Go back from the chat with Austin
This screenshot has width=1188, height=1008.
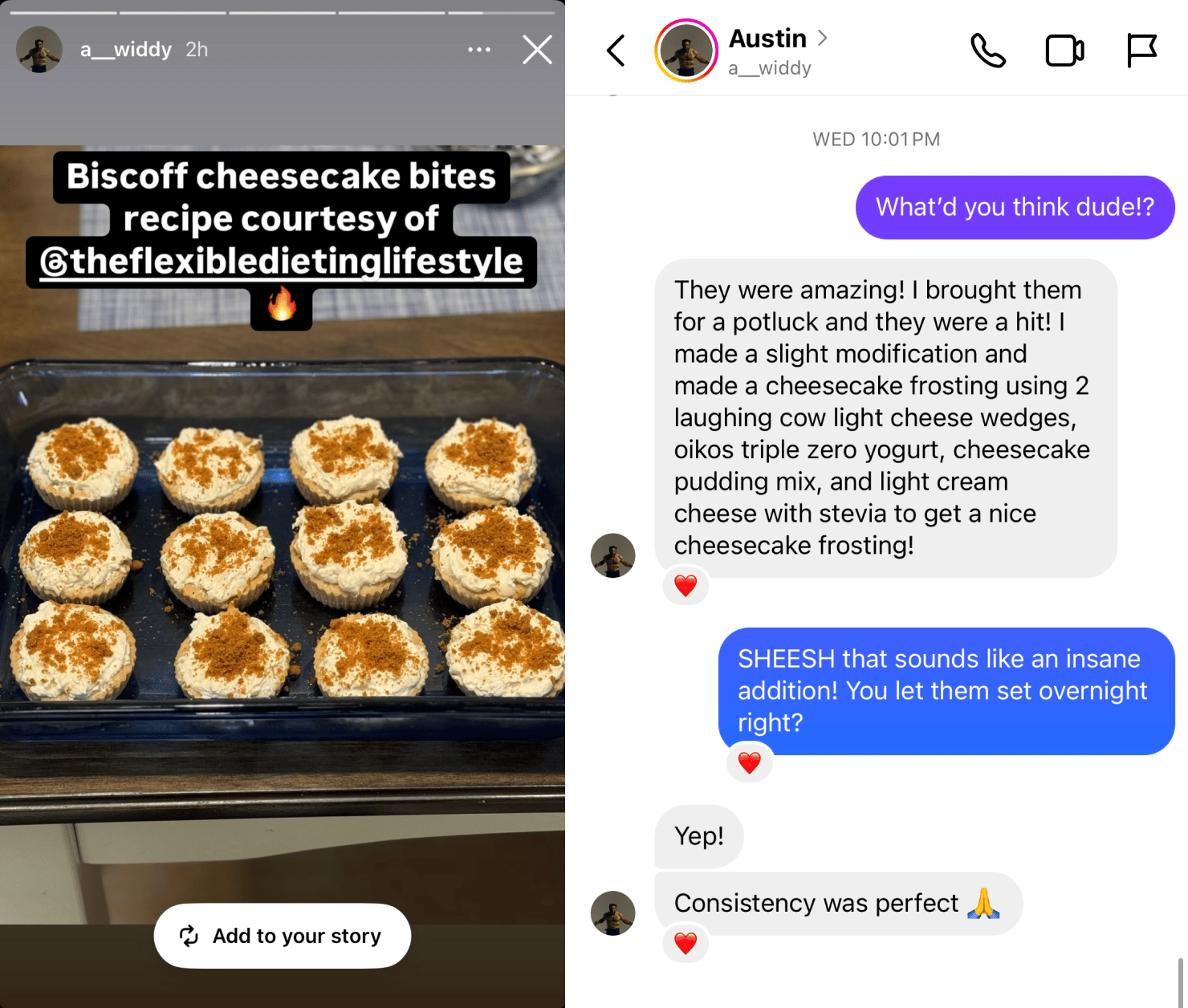point(616,51)
